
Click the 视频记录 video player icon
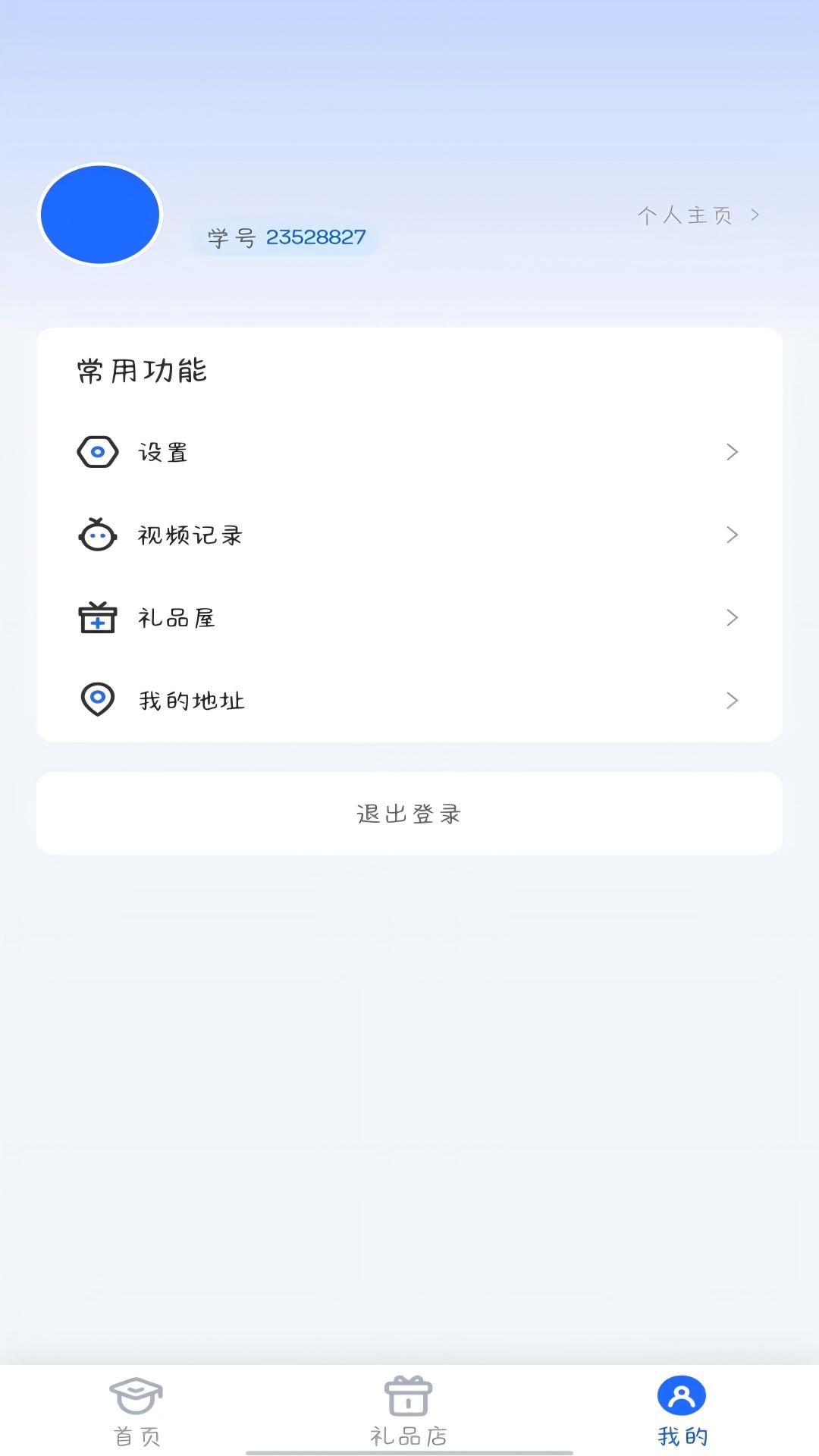coord(97,535)
